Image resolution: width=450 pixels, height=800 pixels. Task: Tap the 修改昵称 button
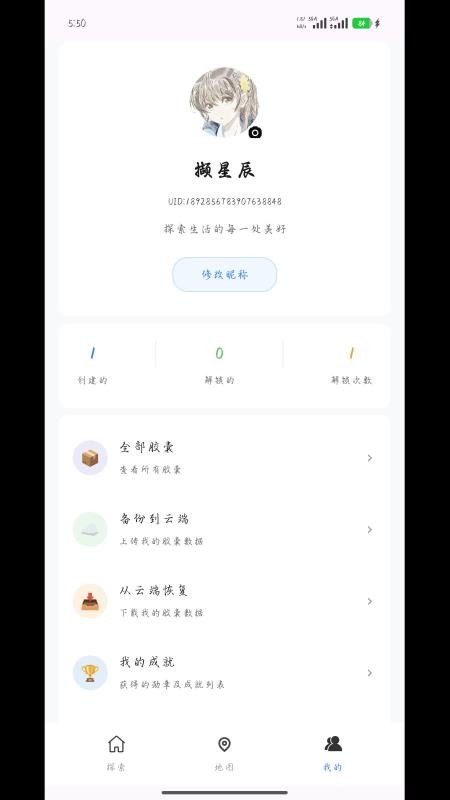[224, 274]
